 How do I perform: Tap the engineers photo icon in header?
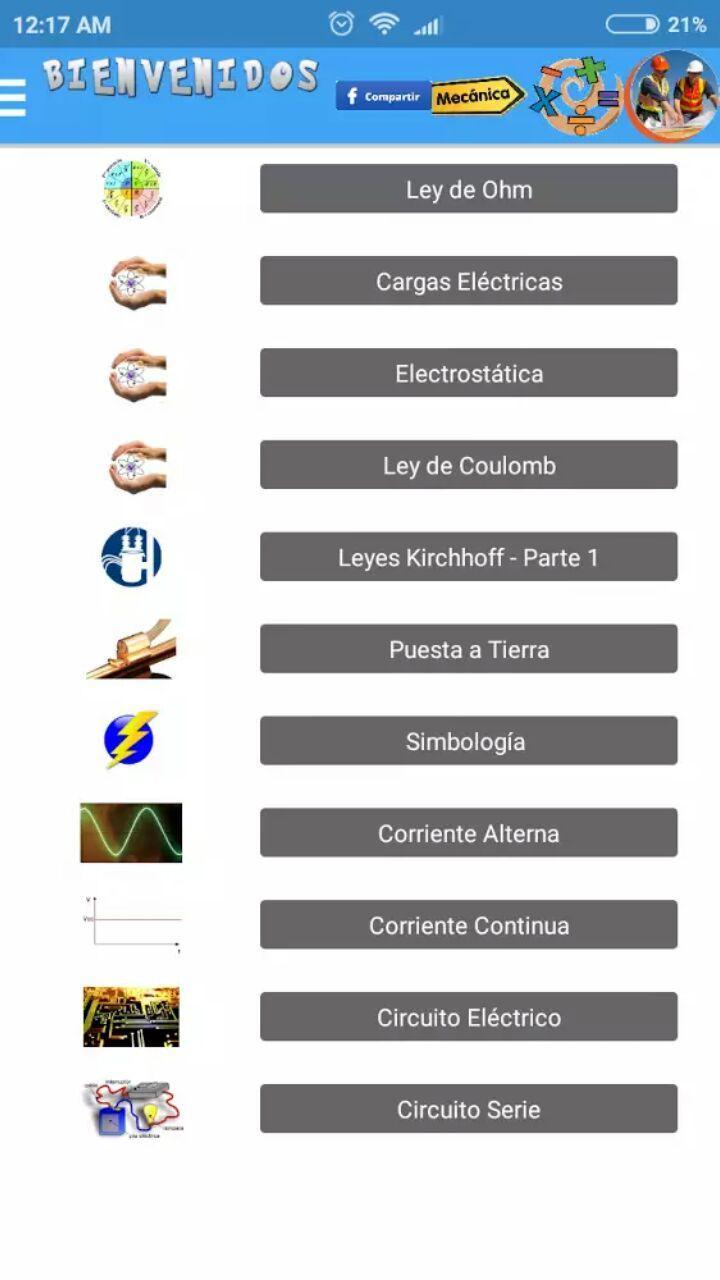tap(673, 96)
